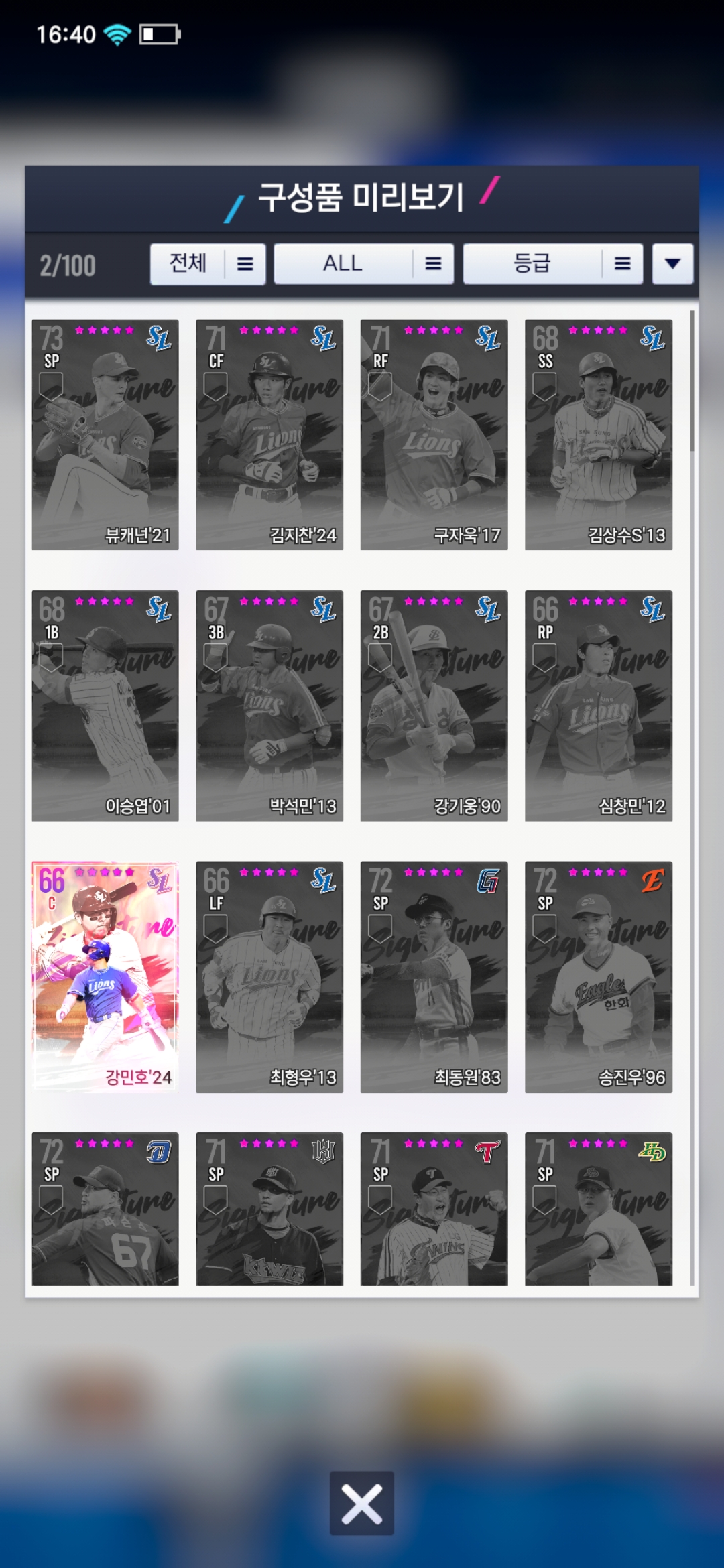This screenshot has height=1568, width=724.
Task: Open the 전체 filter dropdown
Action: point(208,264)
